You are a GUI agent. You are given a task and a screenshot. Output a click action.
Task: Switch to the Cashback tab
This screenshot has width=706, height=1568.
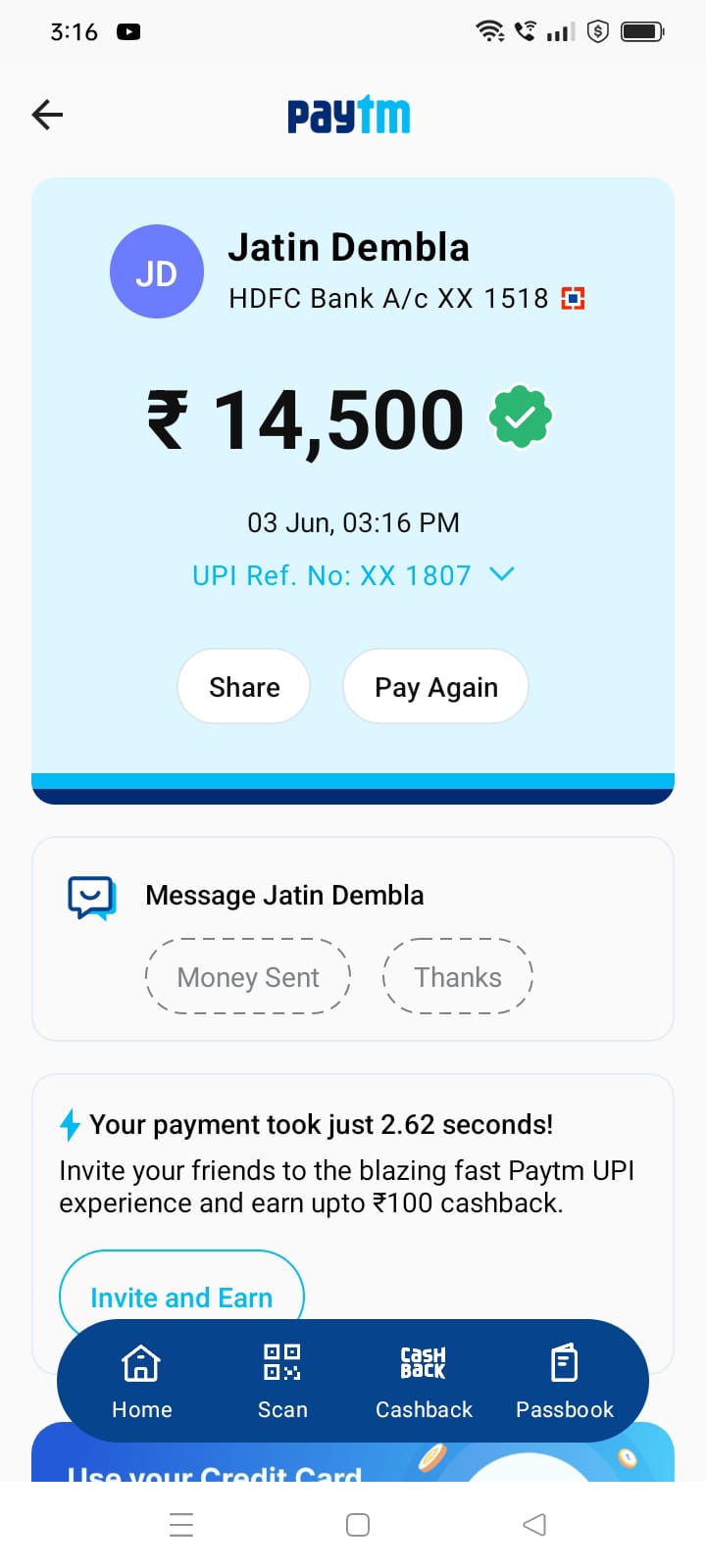[x=424, y=1381]
